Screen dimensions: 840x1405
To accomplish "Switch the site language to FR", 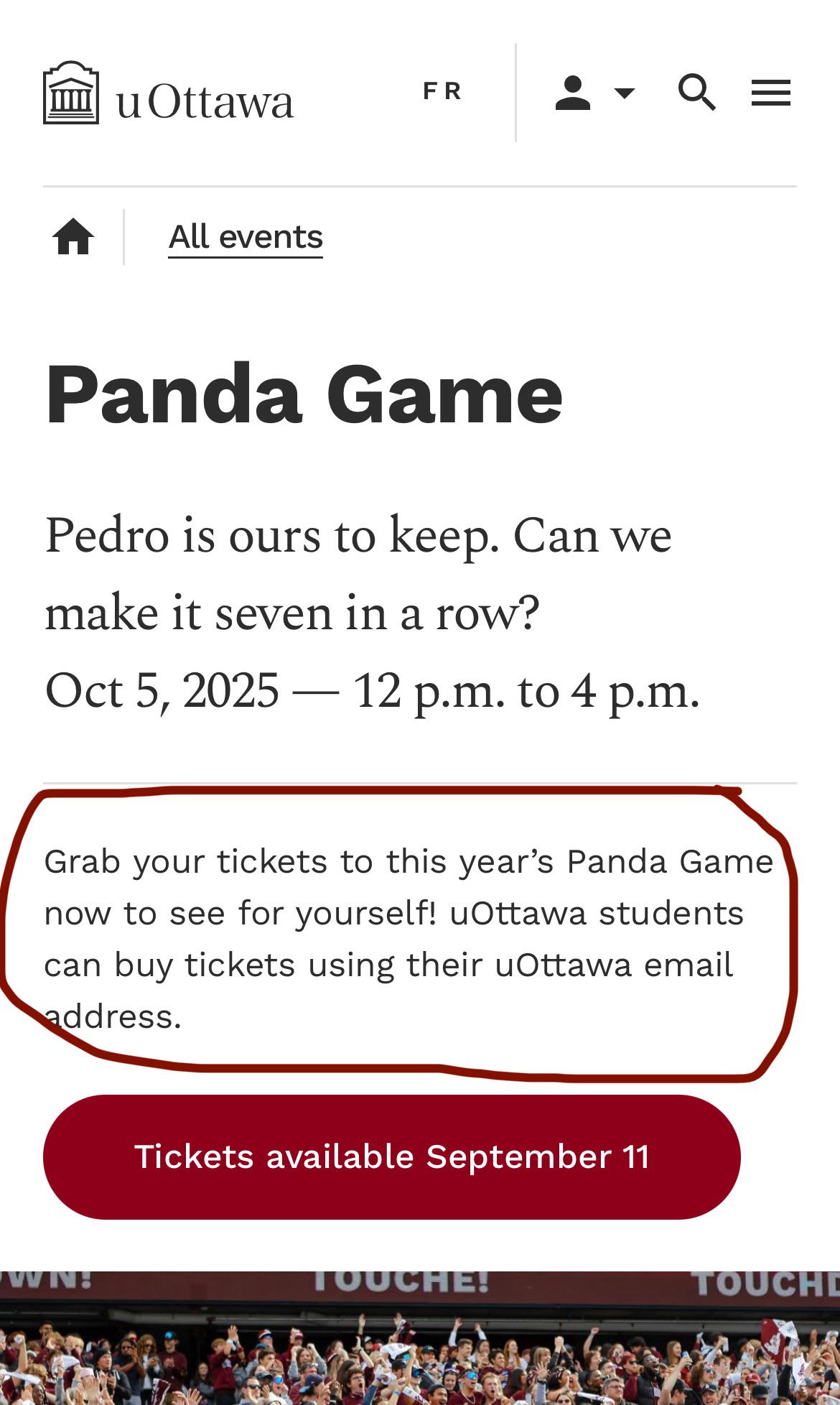I will click(442, 91).
